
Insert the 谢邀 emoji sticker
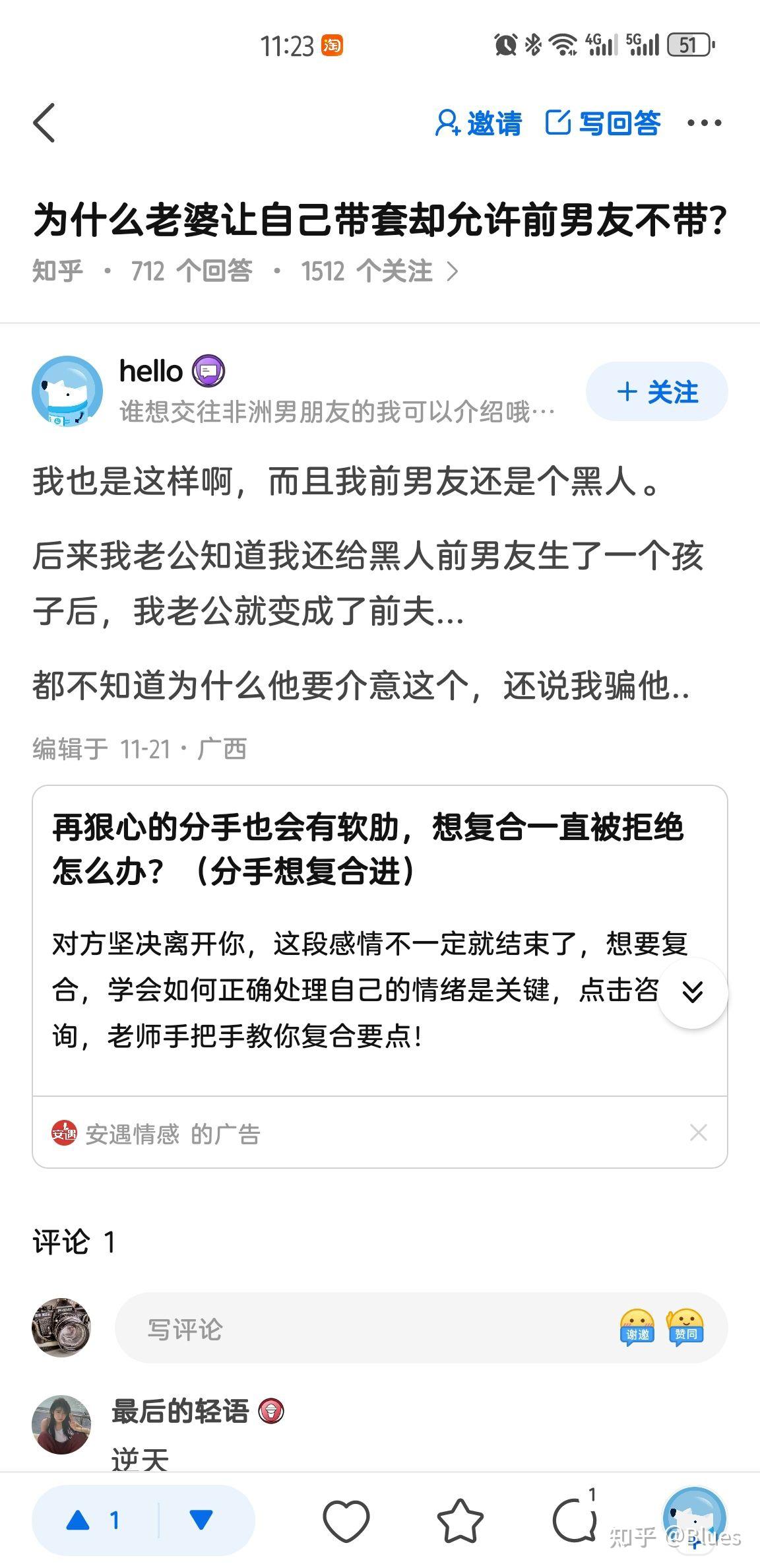coord(637,1328)
